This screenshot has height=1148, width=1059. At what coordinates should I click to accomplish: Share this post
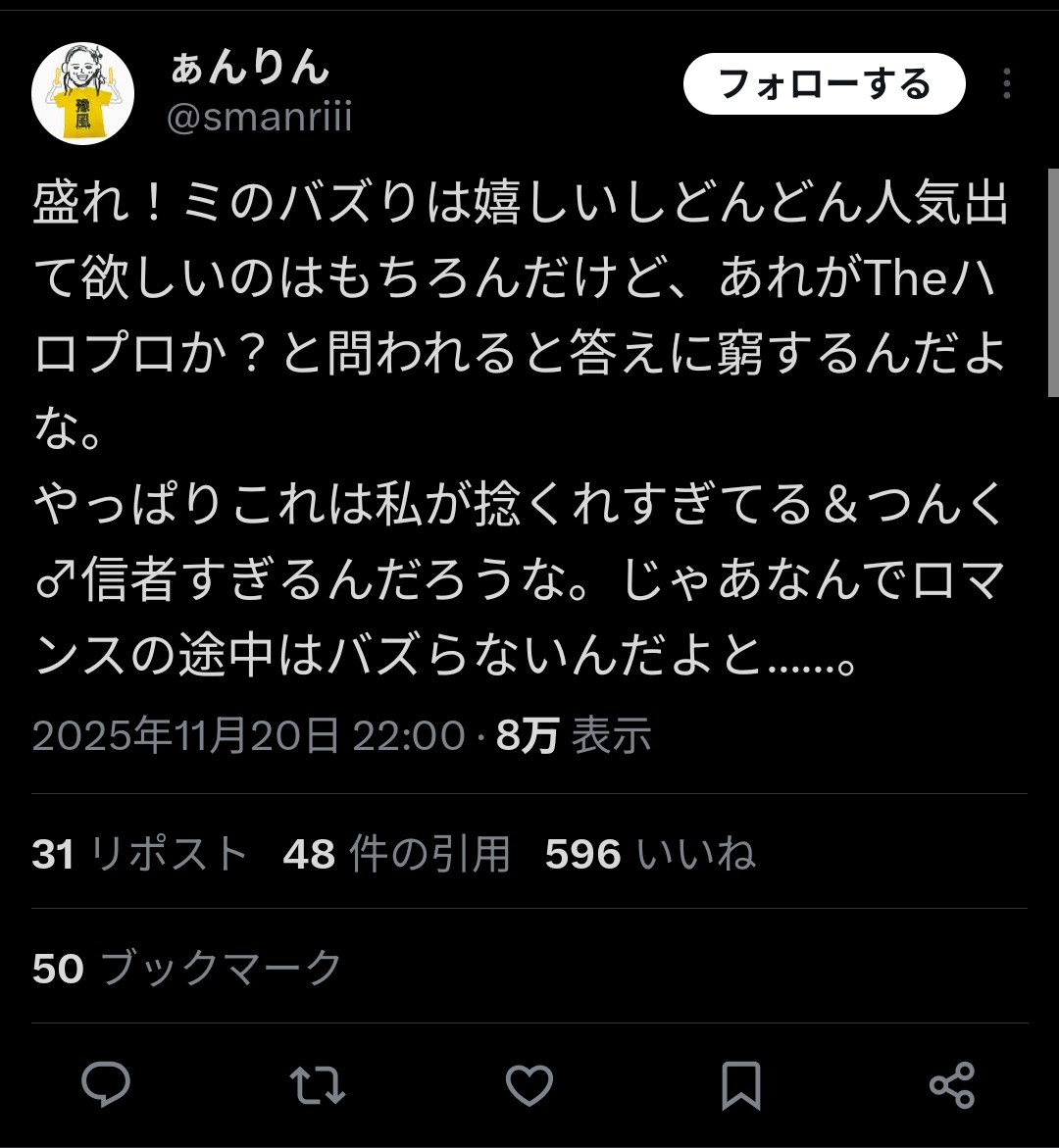pyautogui.click(x=951, y=1084)
